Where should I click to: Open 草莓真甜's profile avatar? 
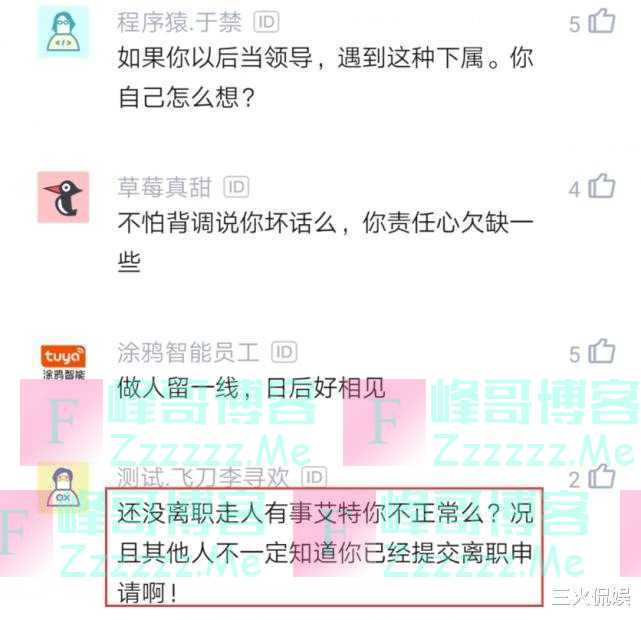(63, 197)
